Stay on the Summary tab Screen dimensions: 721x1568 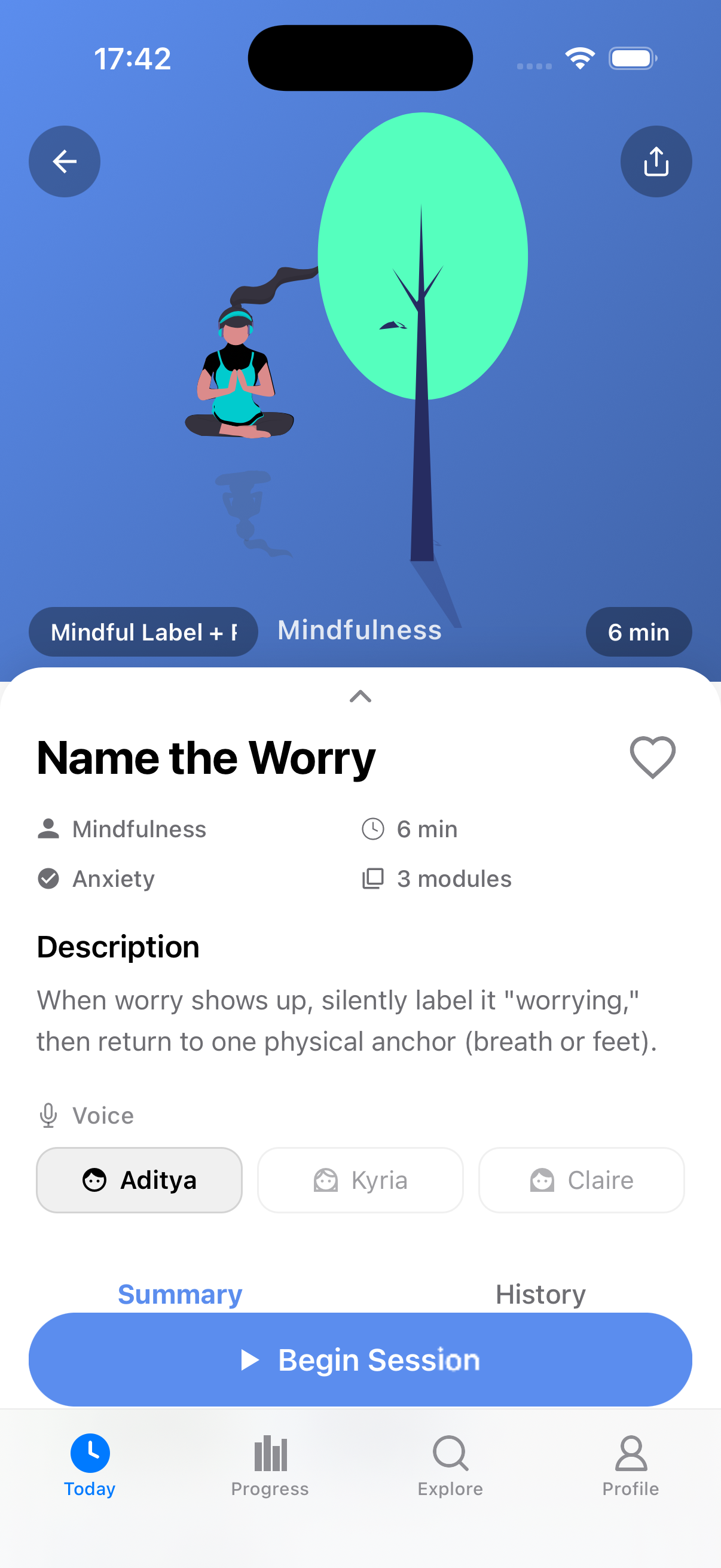180,1294
